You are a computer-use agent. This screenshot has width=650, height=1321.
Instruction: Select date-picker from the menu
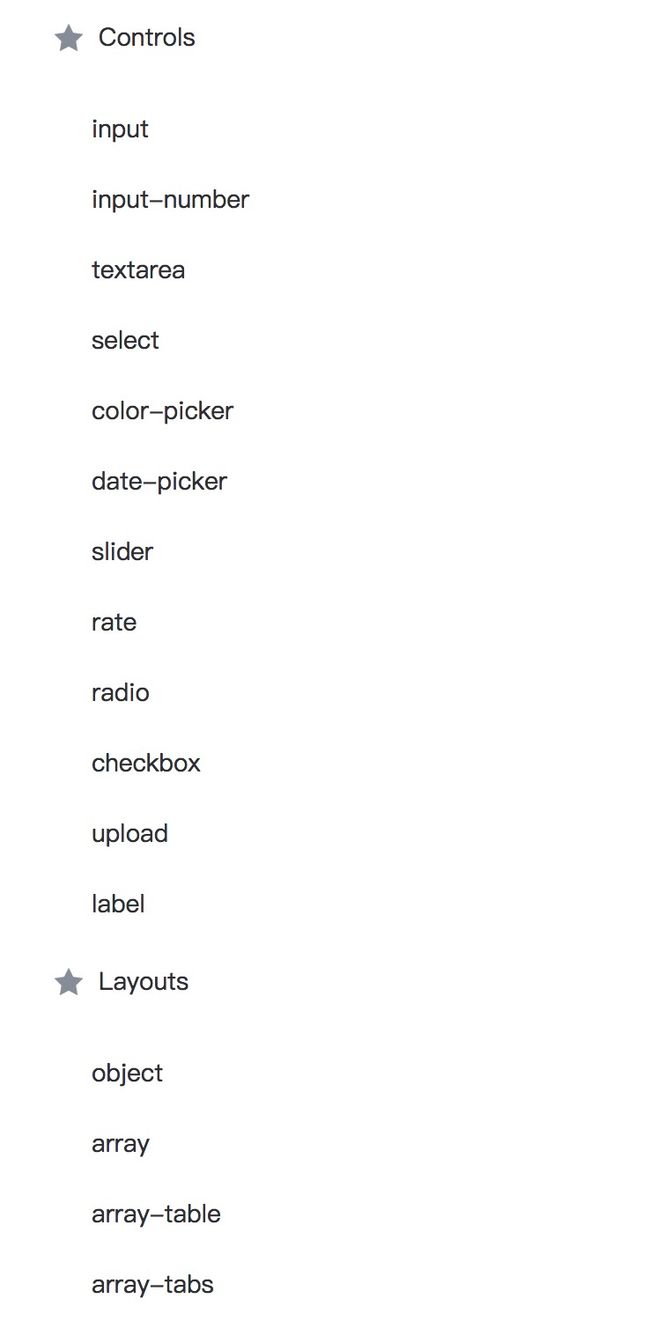pyautogui.click(x=159, y=481)
